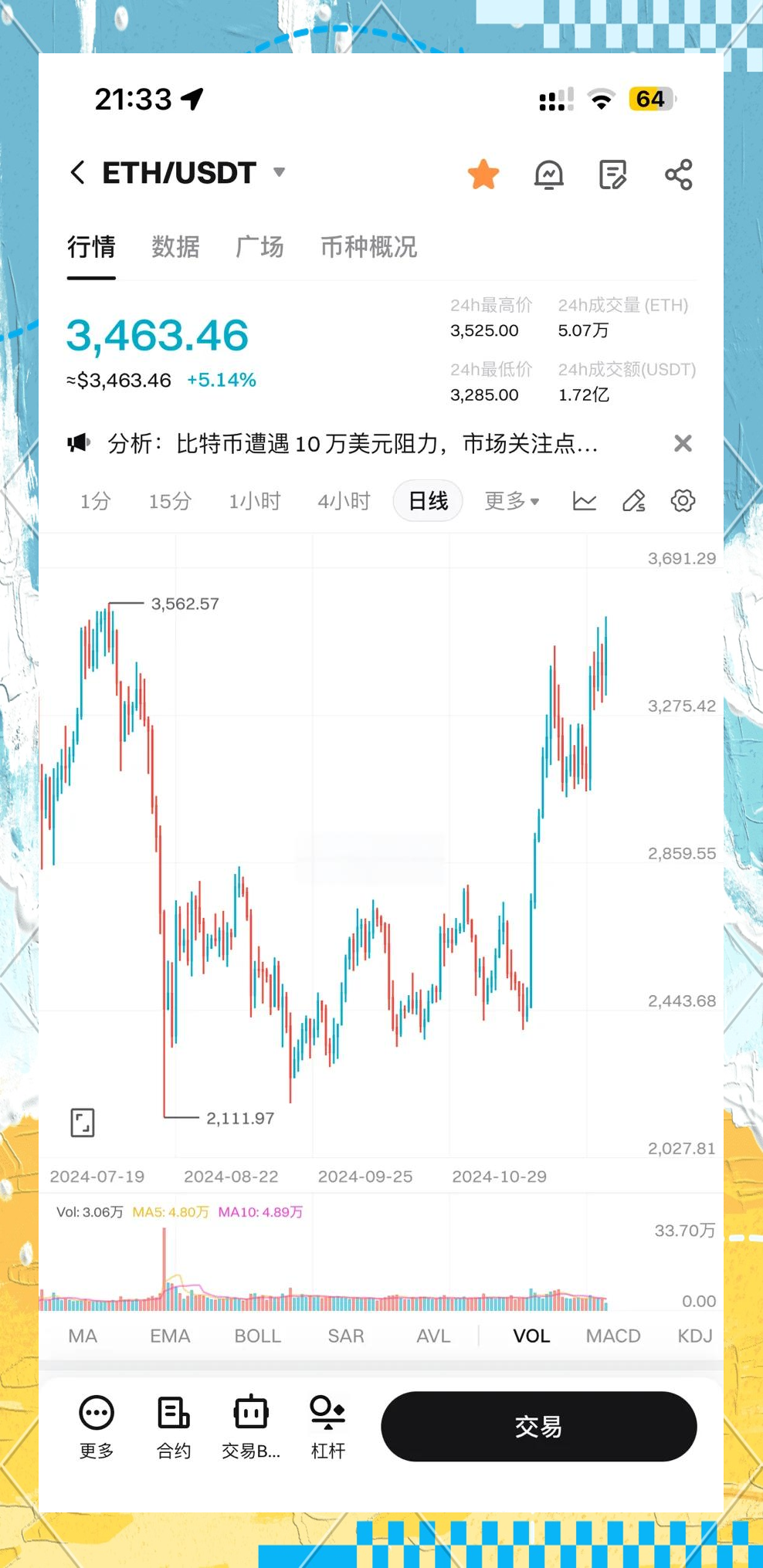Enable the BOLL indicator

click(x=258, y=1336)
